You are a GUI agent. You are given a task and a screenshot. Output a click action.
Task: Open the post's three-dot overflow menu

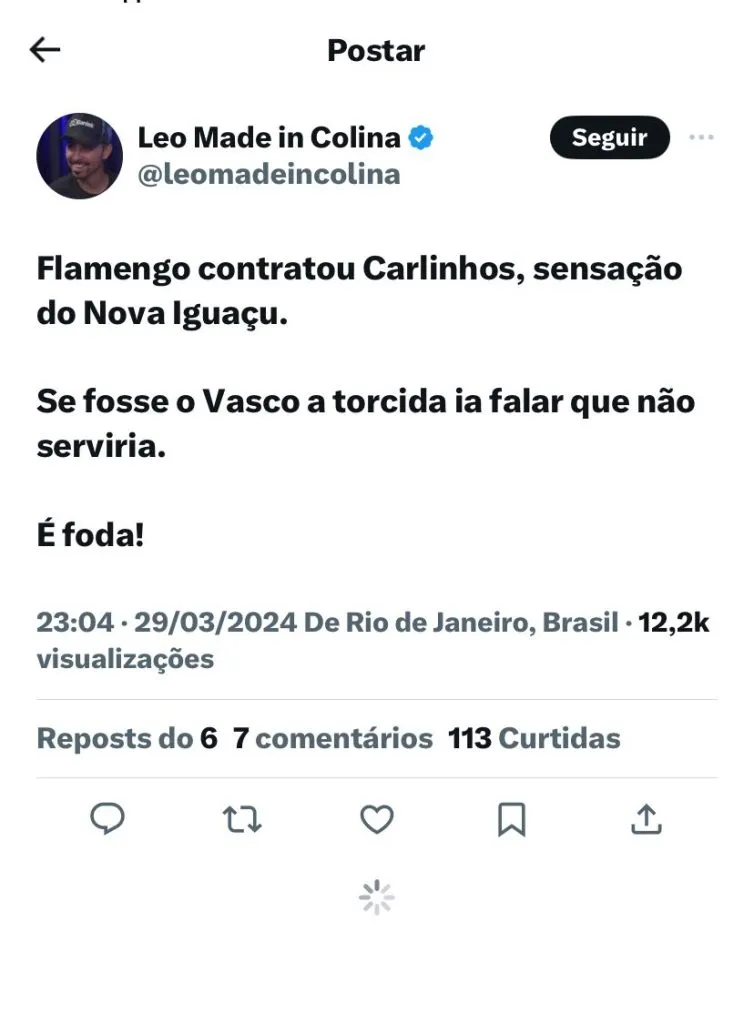coord(701,138)
